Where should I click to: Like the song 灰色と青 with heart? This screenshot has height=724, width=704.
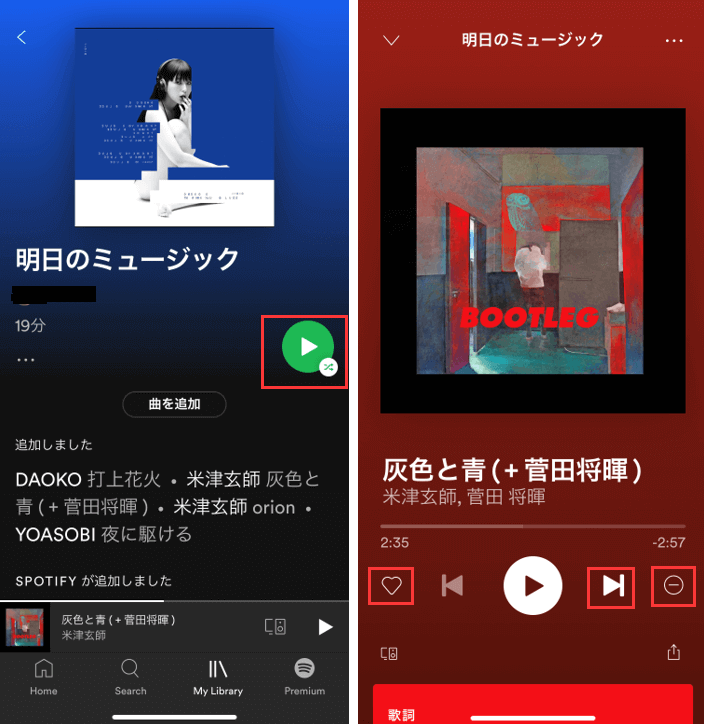coord(392,586)
